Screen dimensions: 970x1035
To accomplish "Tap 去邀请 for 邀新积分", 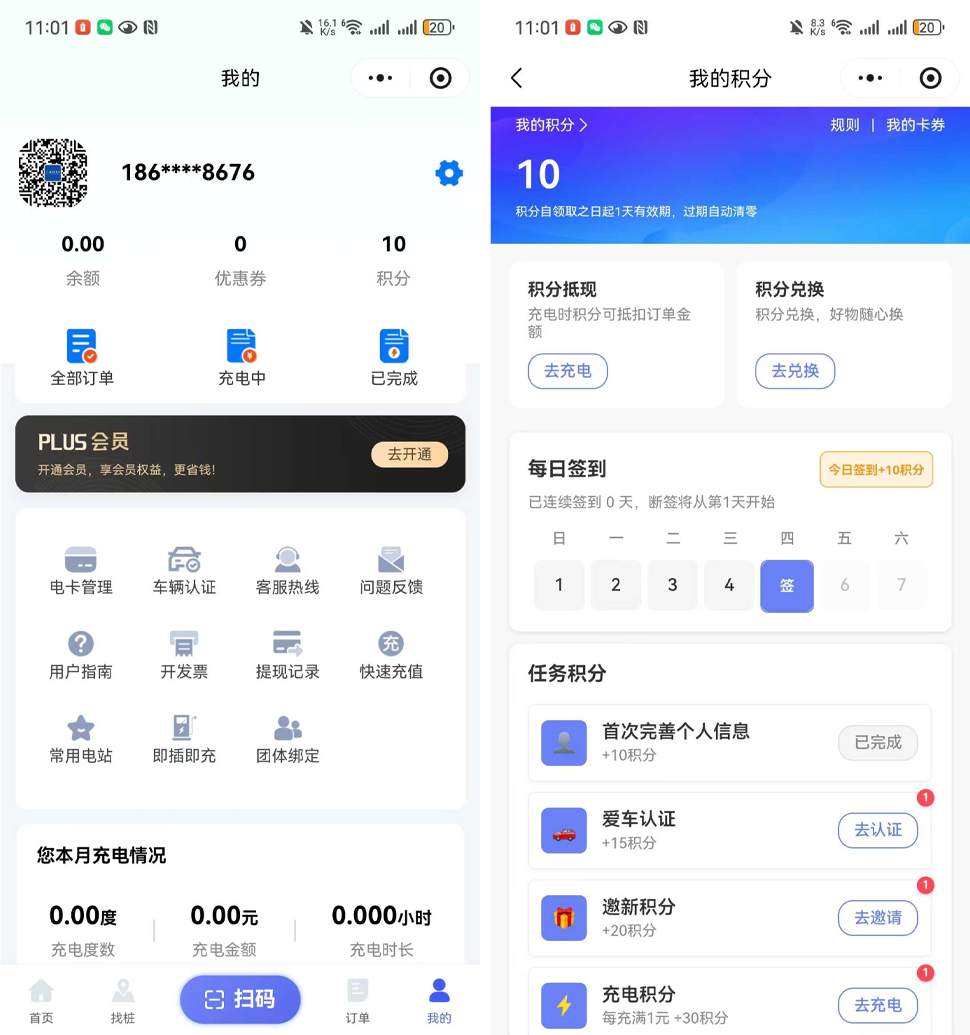I will (877, 918).
